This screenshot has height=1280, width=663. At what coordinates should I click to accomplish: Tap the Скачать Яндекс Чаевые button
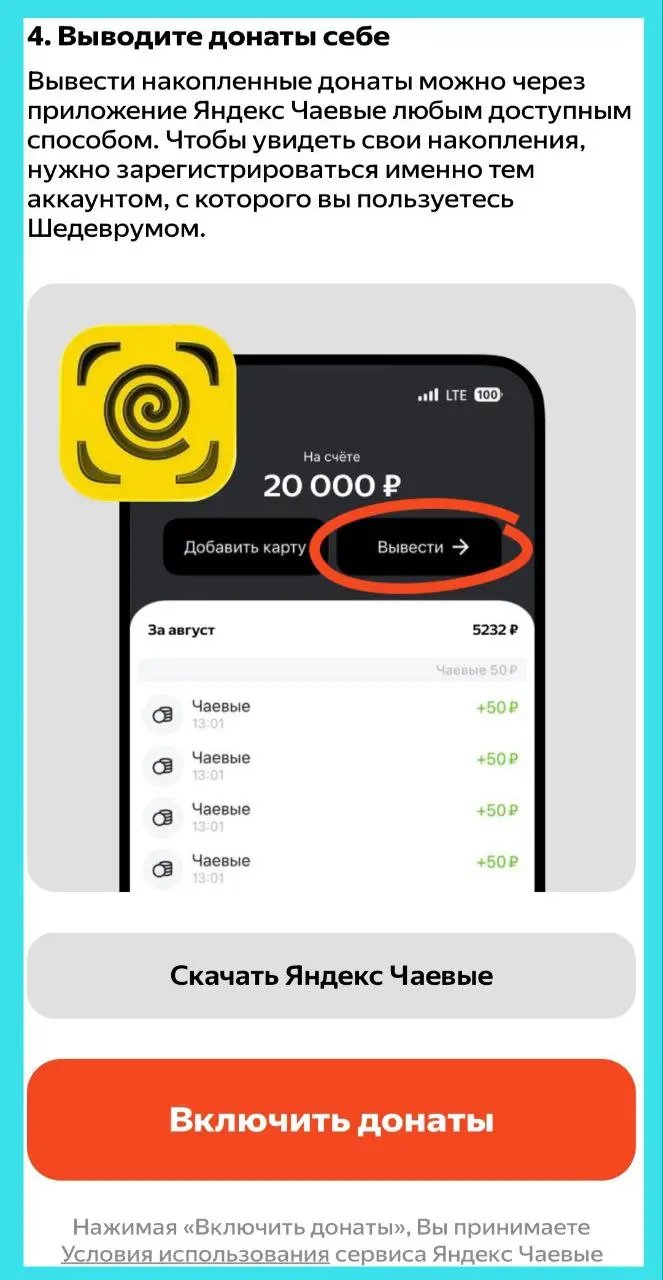click(331, 976)
